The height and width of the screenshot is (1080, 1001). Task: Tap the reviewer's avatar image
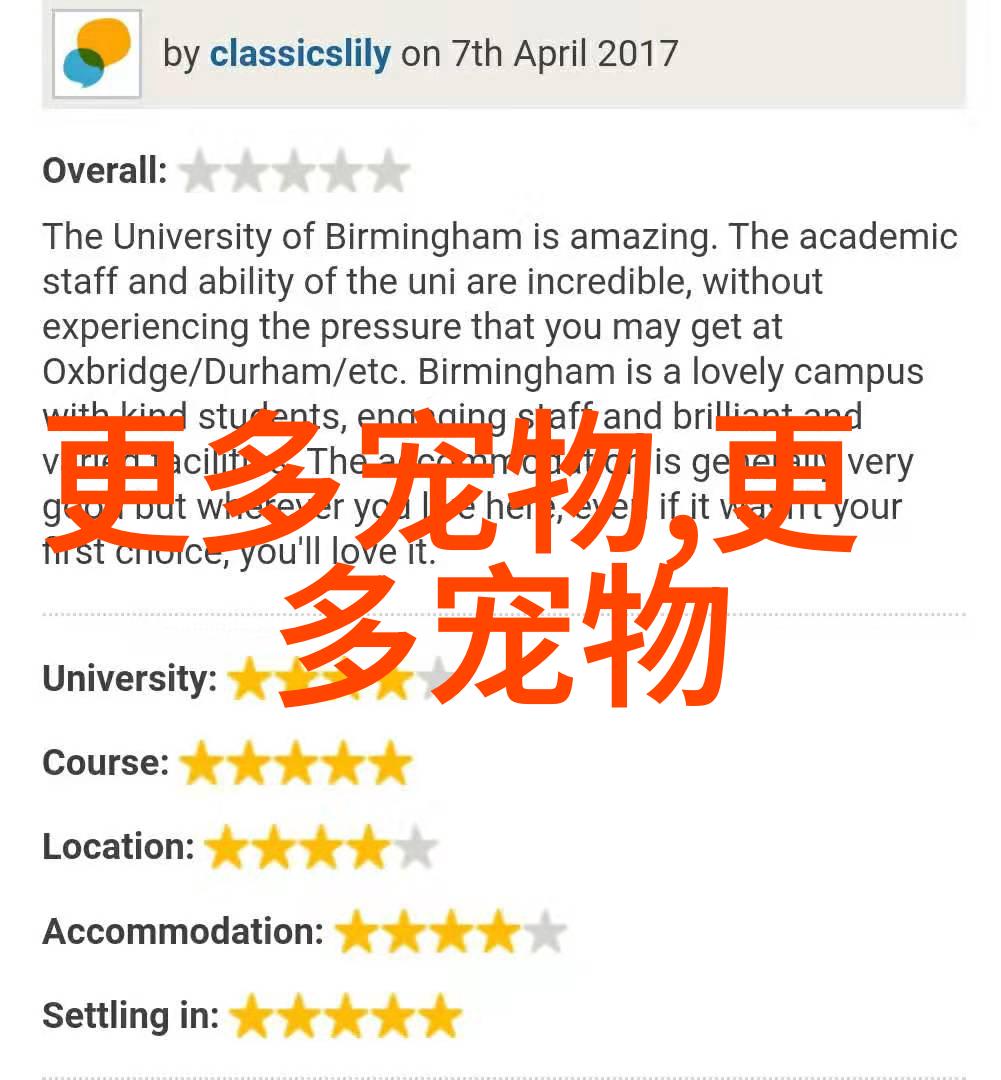[x=97, y=54]
